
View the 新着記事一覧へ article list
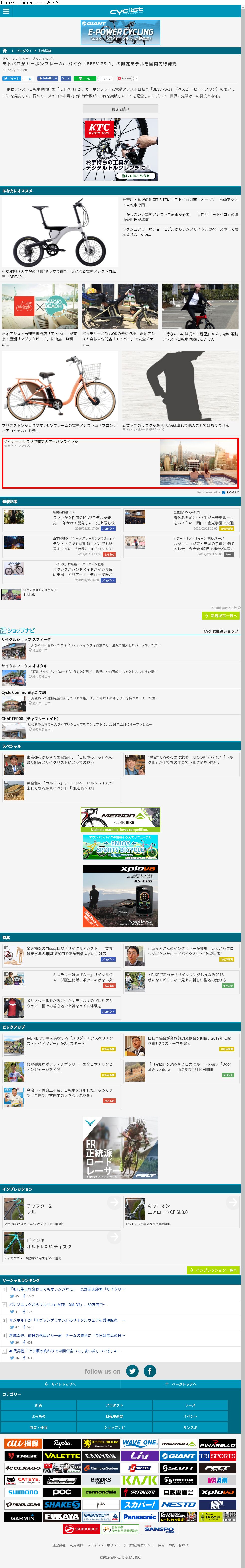(x=220, y=615)
